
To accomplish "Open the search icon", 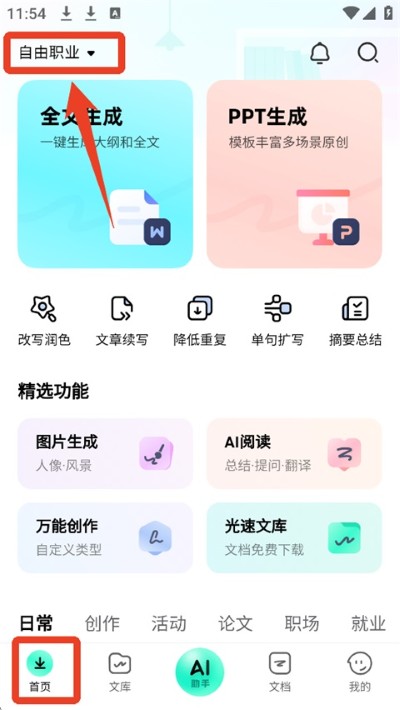I will [x=367, y=53].
